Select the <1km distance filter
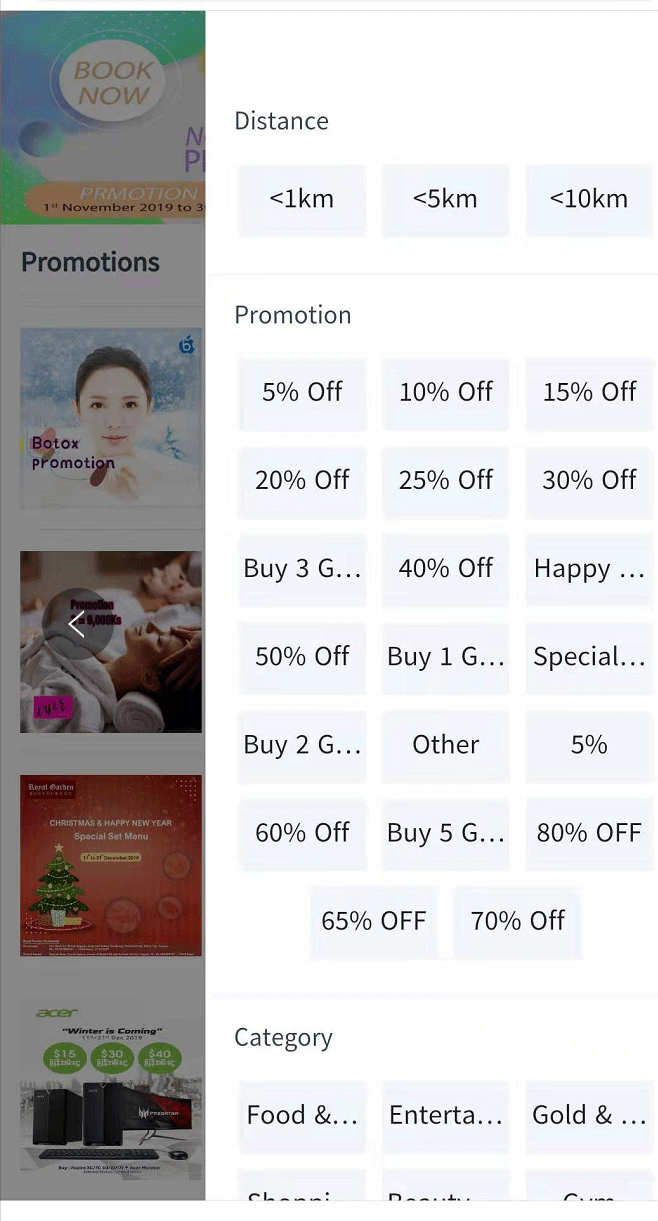The image size is (658, 1221). click(302, 199)
